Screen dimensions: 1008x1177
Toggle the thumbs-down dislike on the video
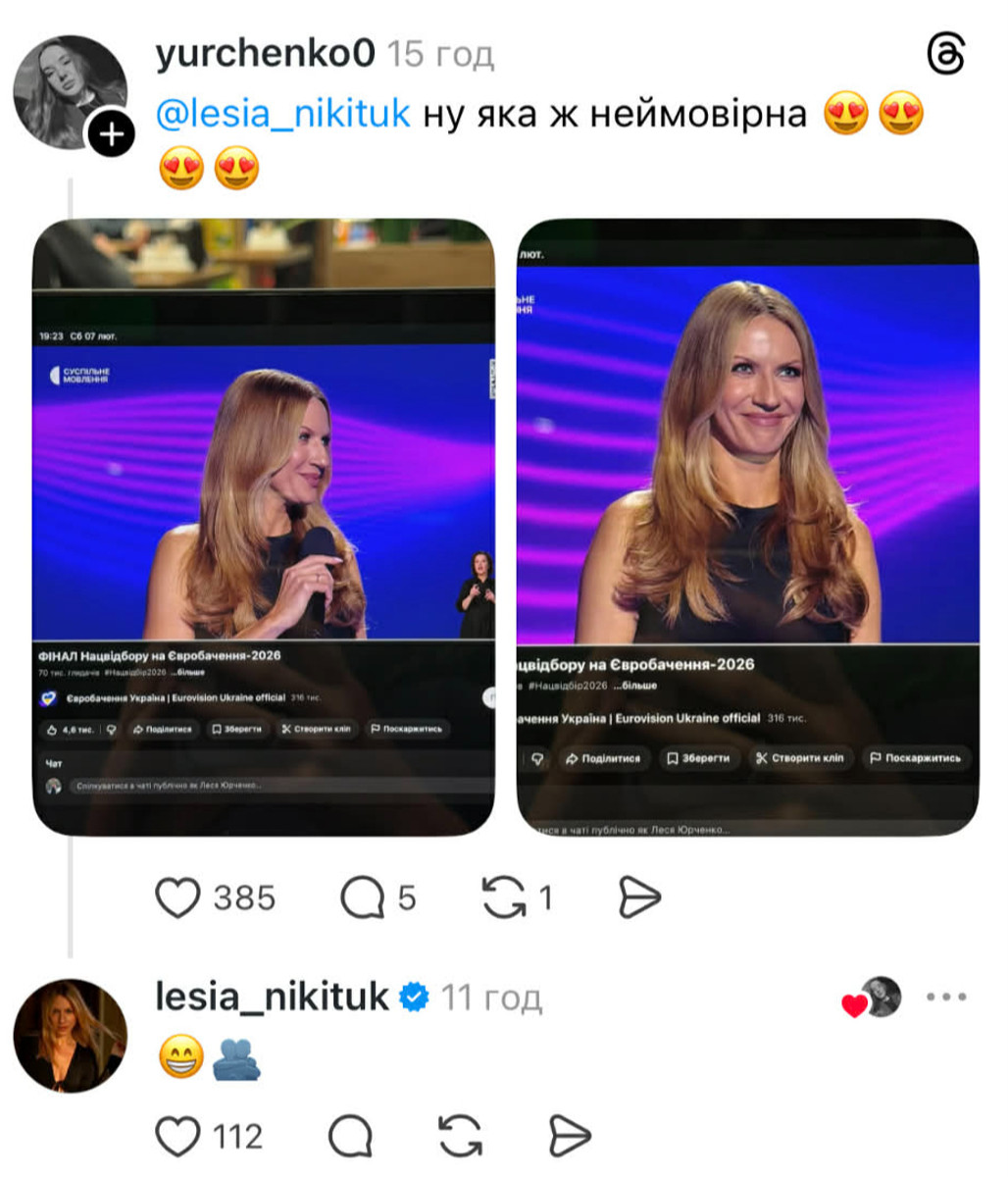point(113,730)
